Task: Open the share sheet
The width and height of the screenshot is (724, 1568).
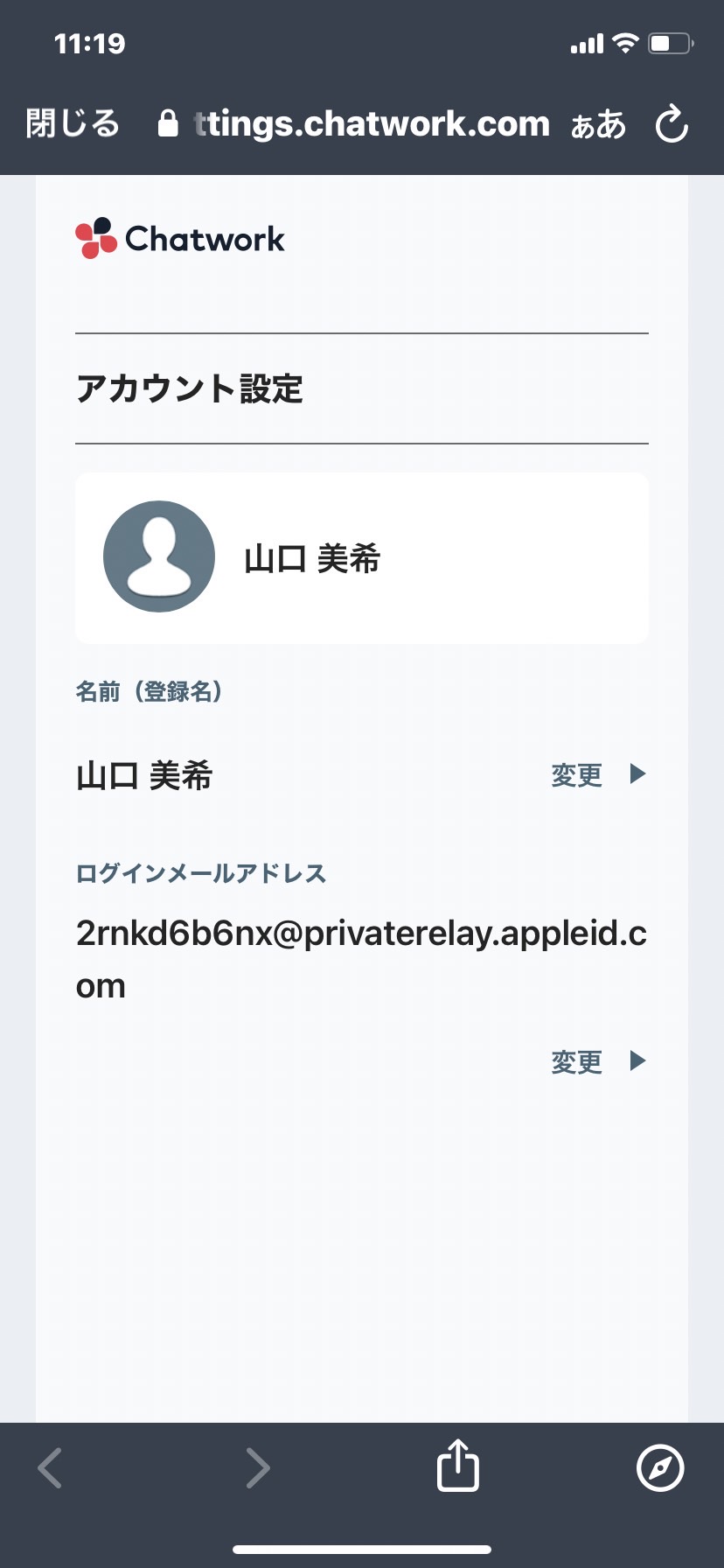Action: pyautogui.click(x=458, y=1466)
